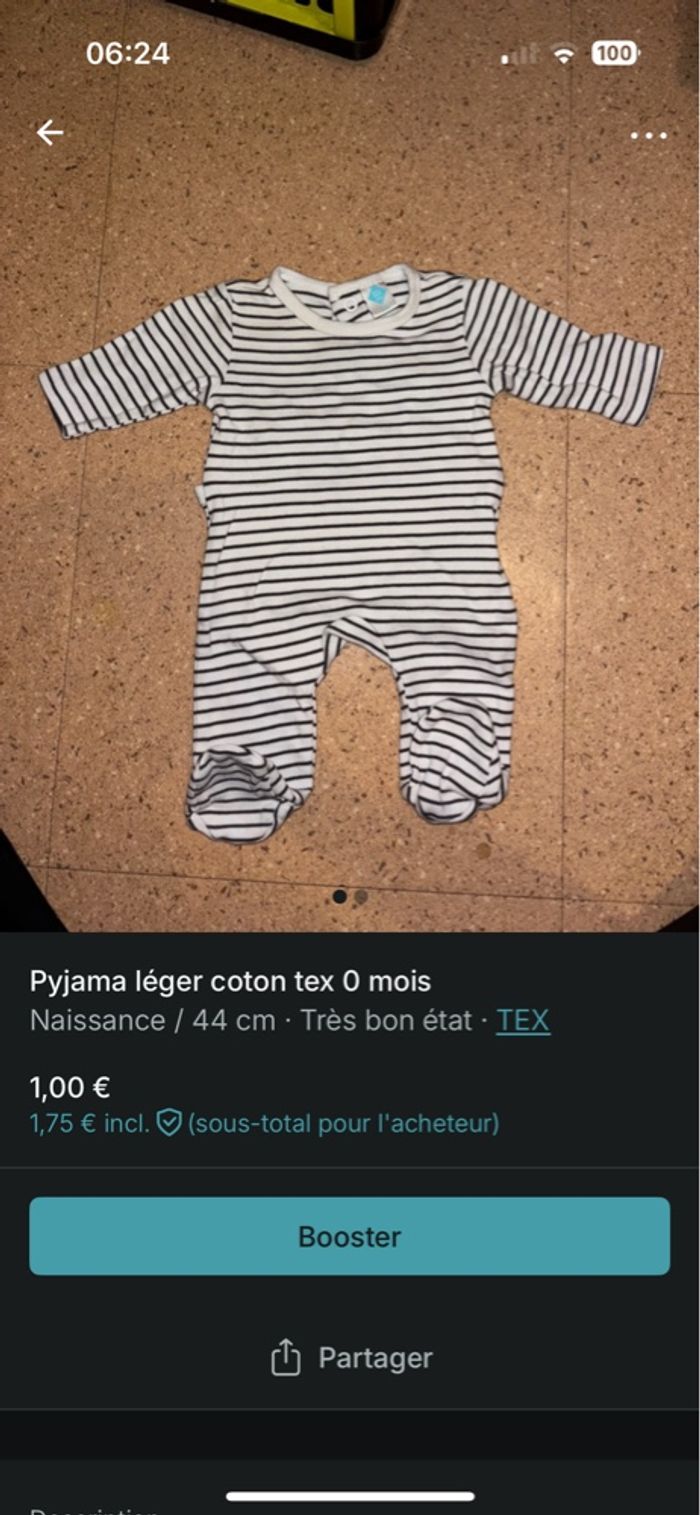Image resolution: width=700 pixels, height=1515 pixels.
Task: Share this listing with Partager
Action: point(351,1358)
